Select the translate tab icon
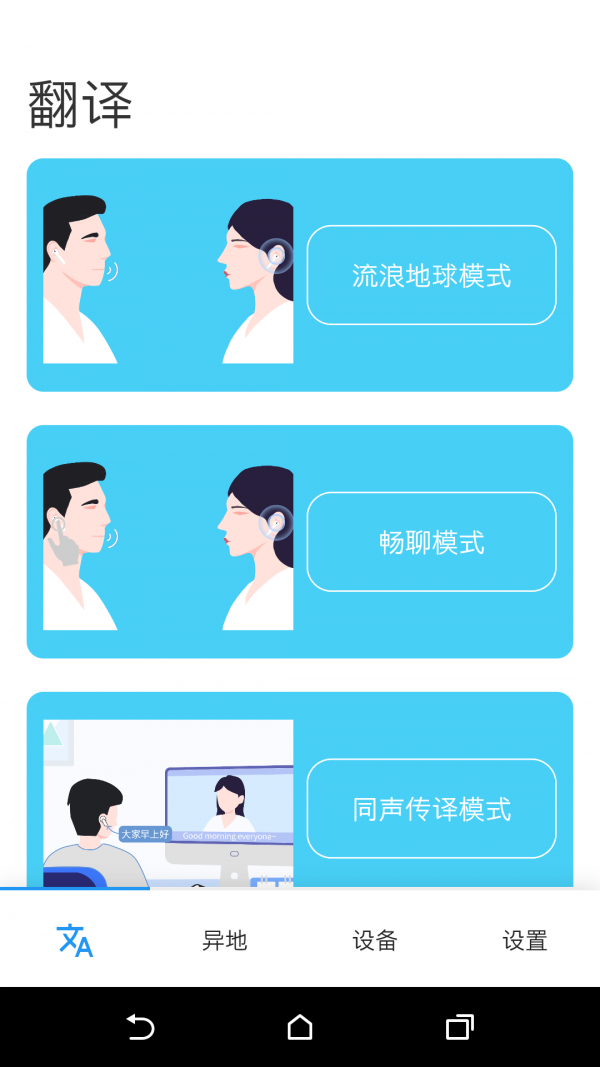Viewport: 600px width, 1067px height. 75,940
